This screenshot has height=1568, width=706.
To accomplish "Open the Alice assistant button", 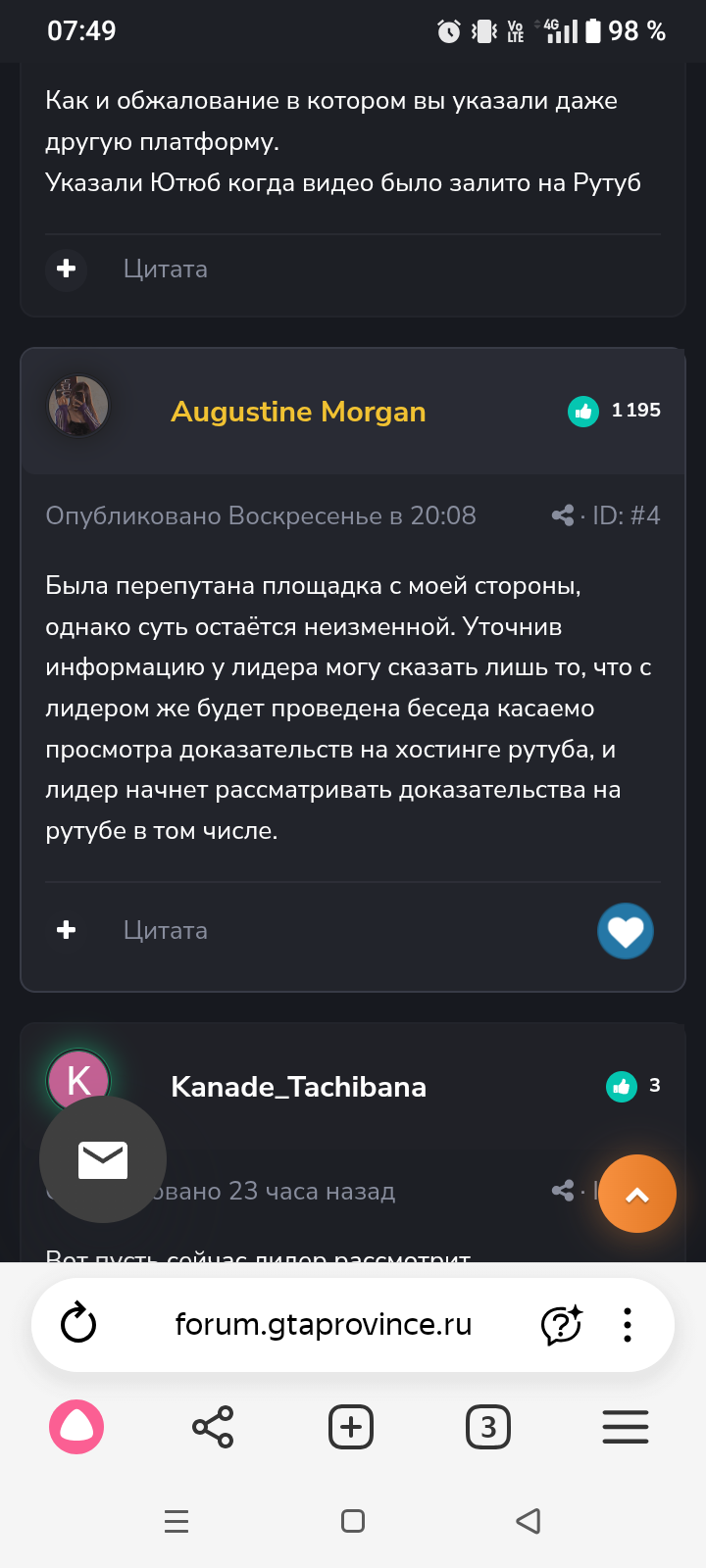I will pos(76,1427).
